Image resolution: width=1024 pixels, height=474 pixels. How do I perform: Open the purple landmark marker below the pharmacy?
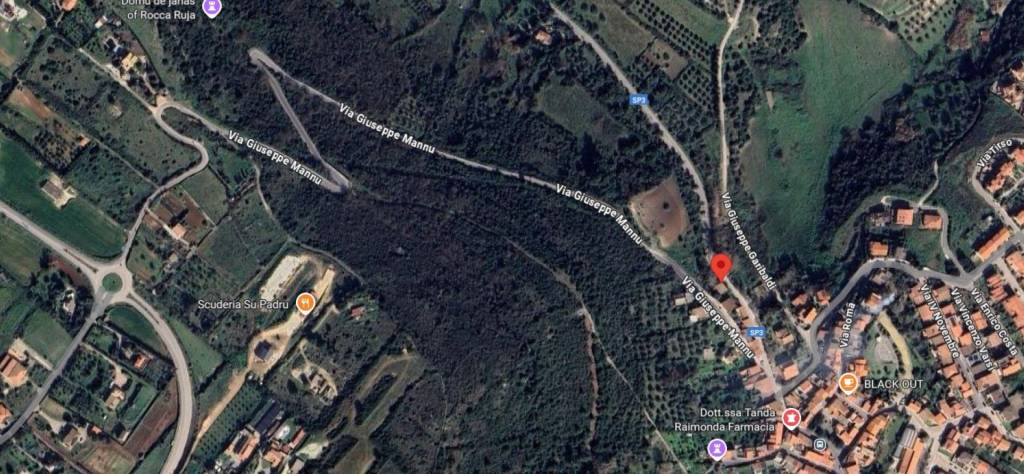(717, 449)
